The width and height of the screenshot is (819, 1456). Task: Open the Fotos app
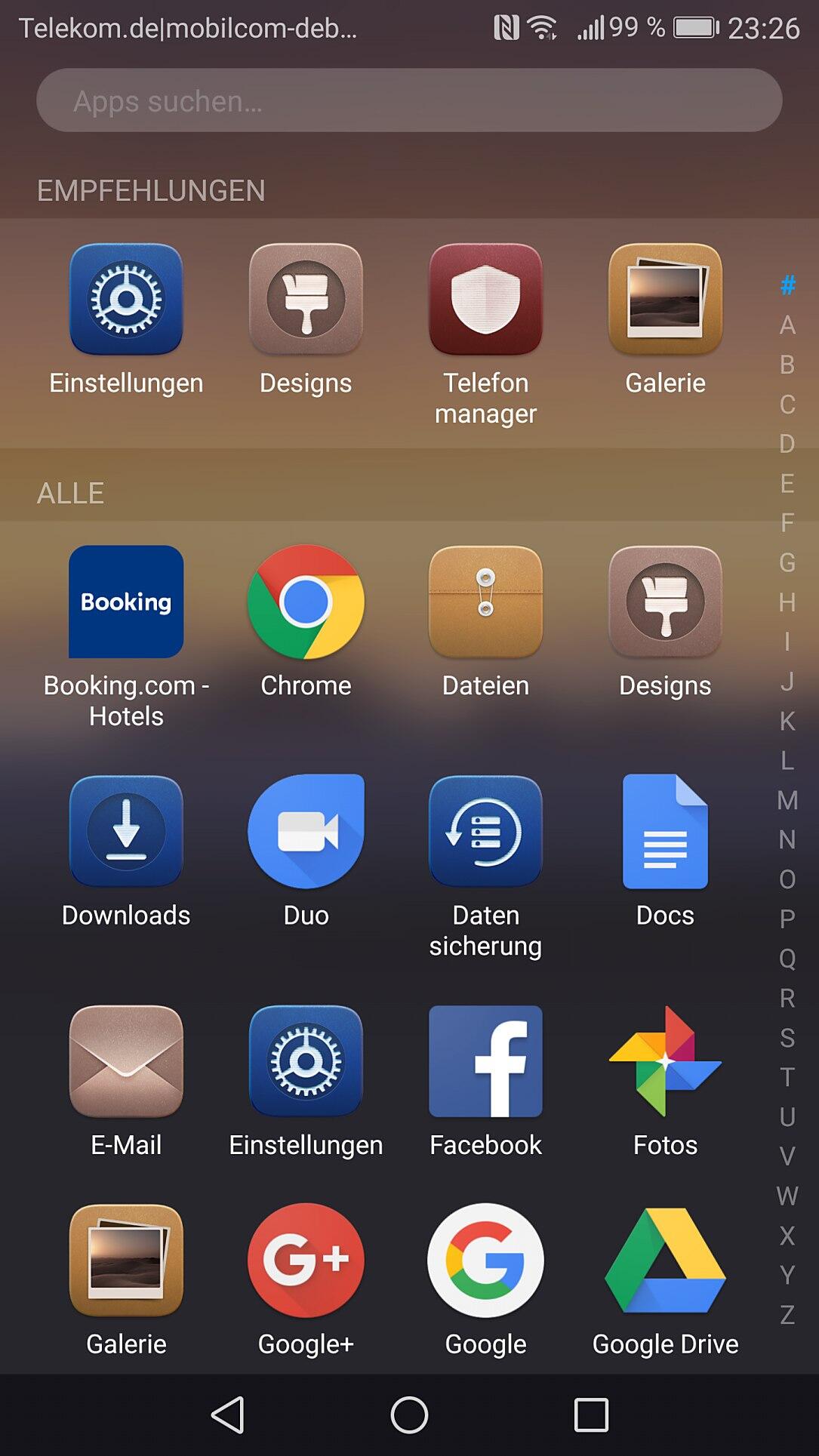pyautogui.click(x=665, y=1060)
